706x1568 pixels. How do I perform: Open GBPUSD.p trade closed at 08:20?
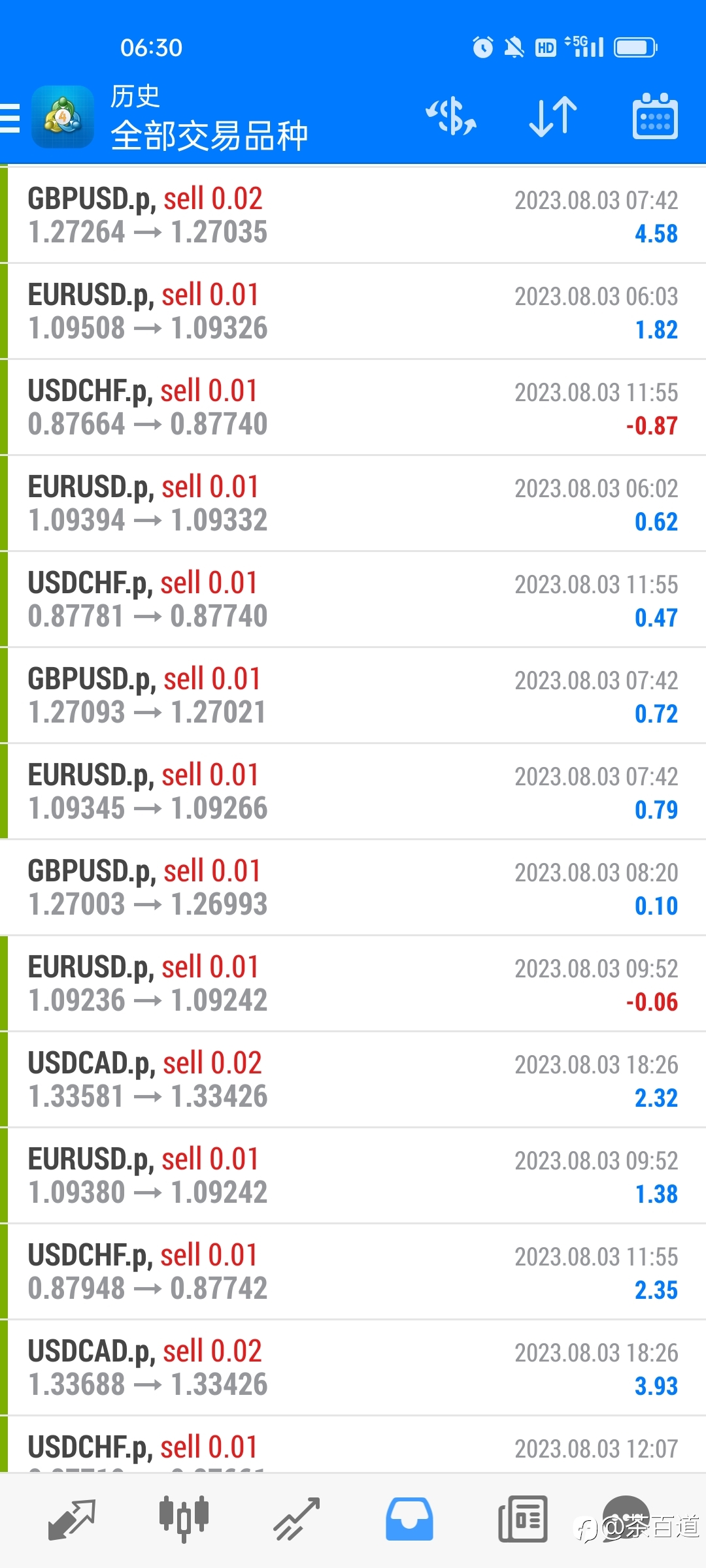click(353, 888)
